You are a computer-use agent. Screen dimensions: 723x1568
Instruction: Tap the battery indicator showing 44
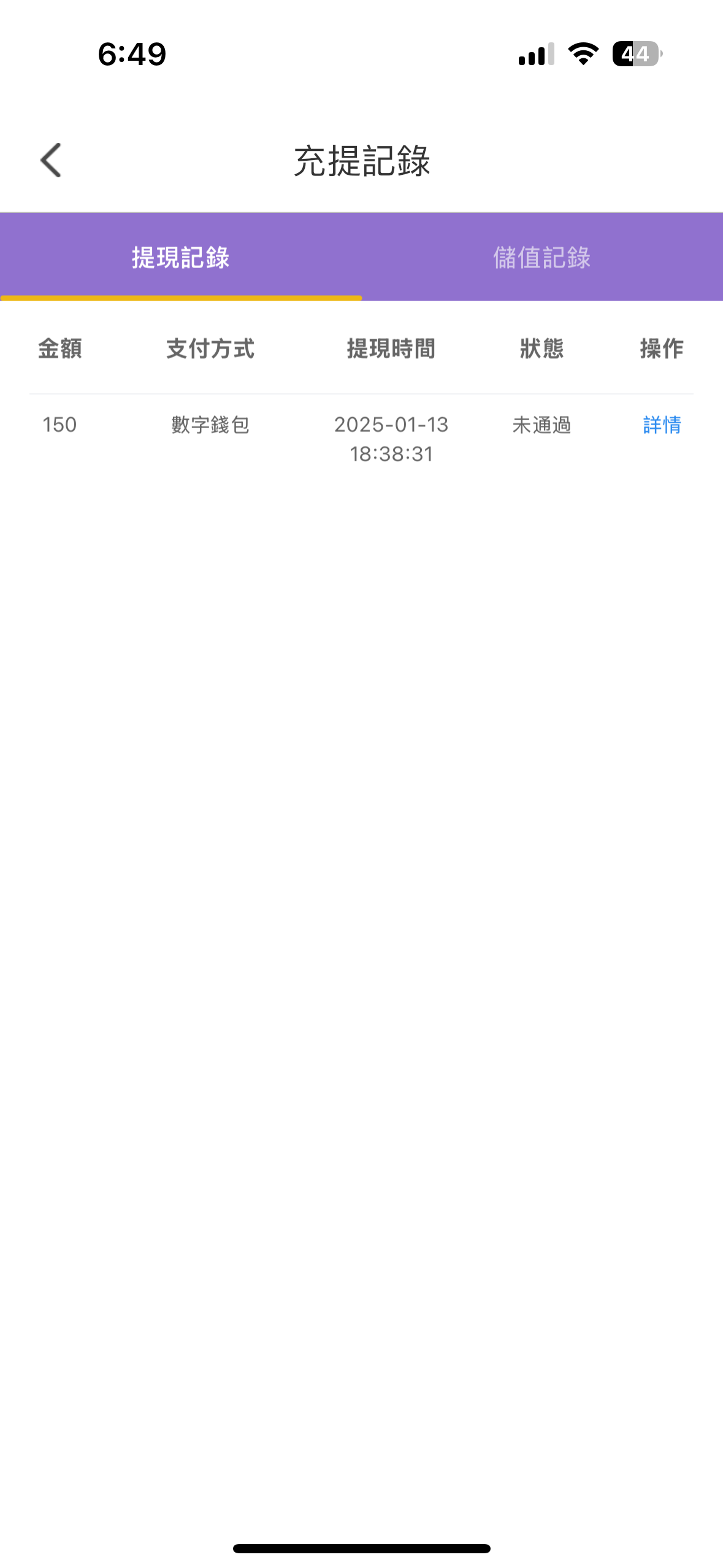[x=635, y=55]
